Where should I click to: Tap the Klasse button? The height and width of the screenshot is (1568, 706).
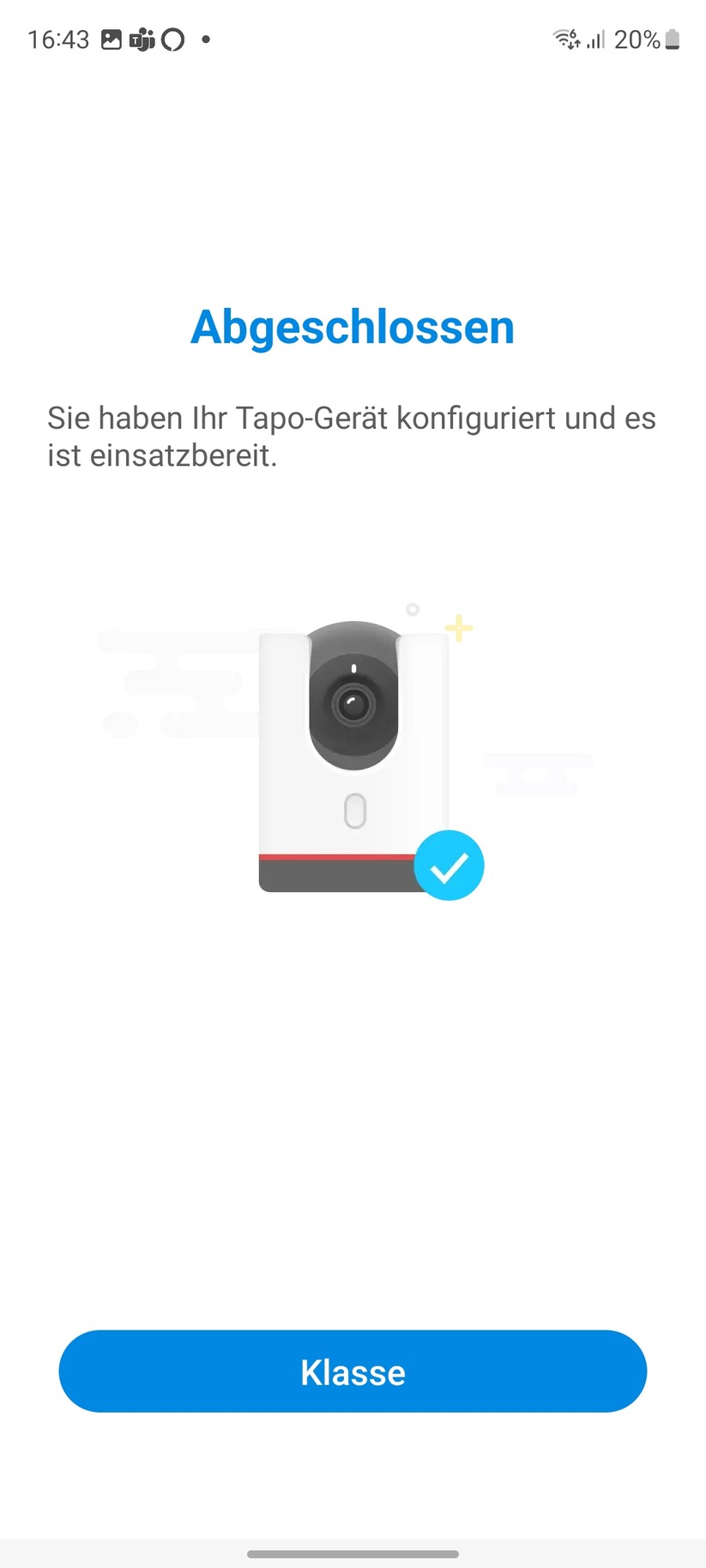(x=353, y=1371)
